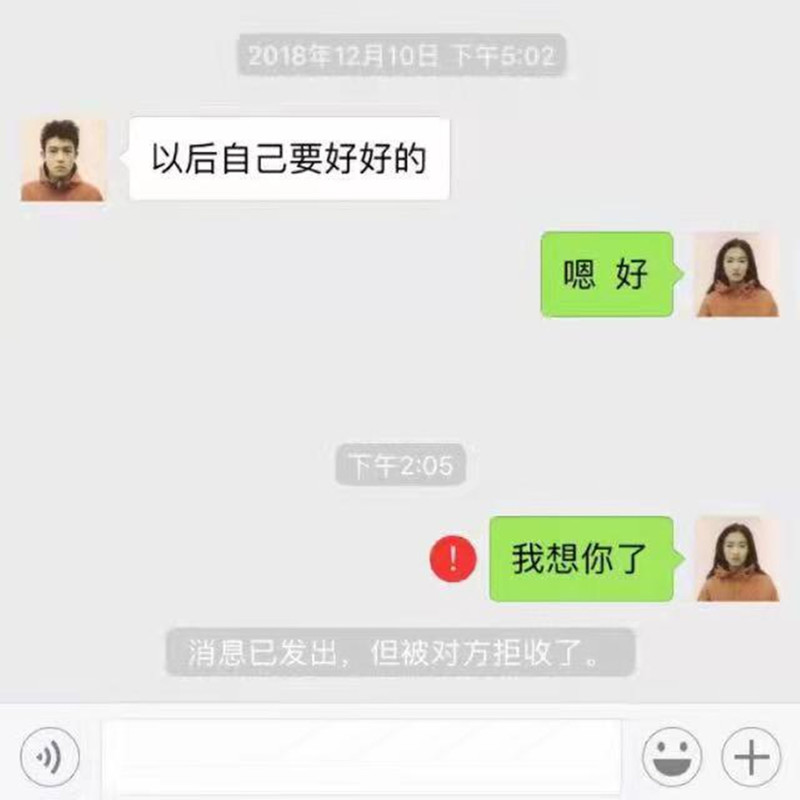Tap the message text input field

click(x=360, y=759)
